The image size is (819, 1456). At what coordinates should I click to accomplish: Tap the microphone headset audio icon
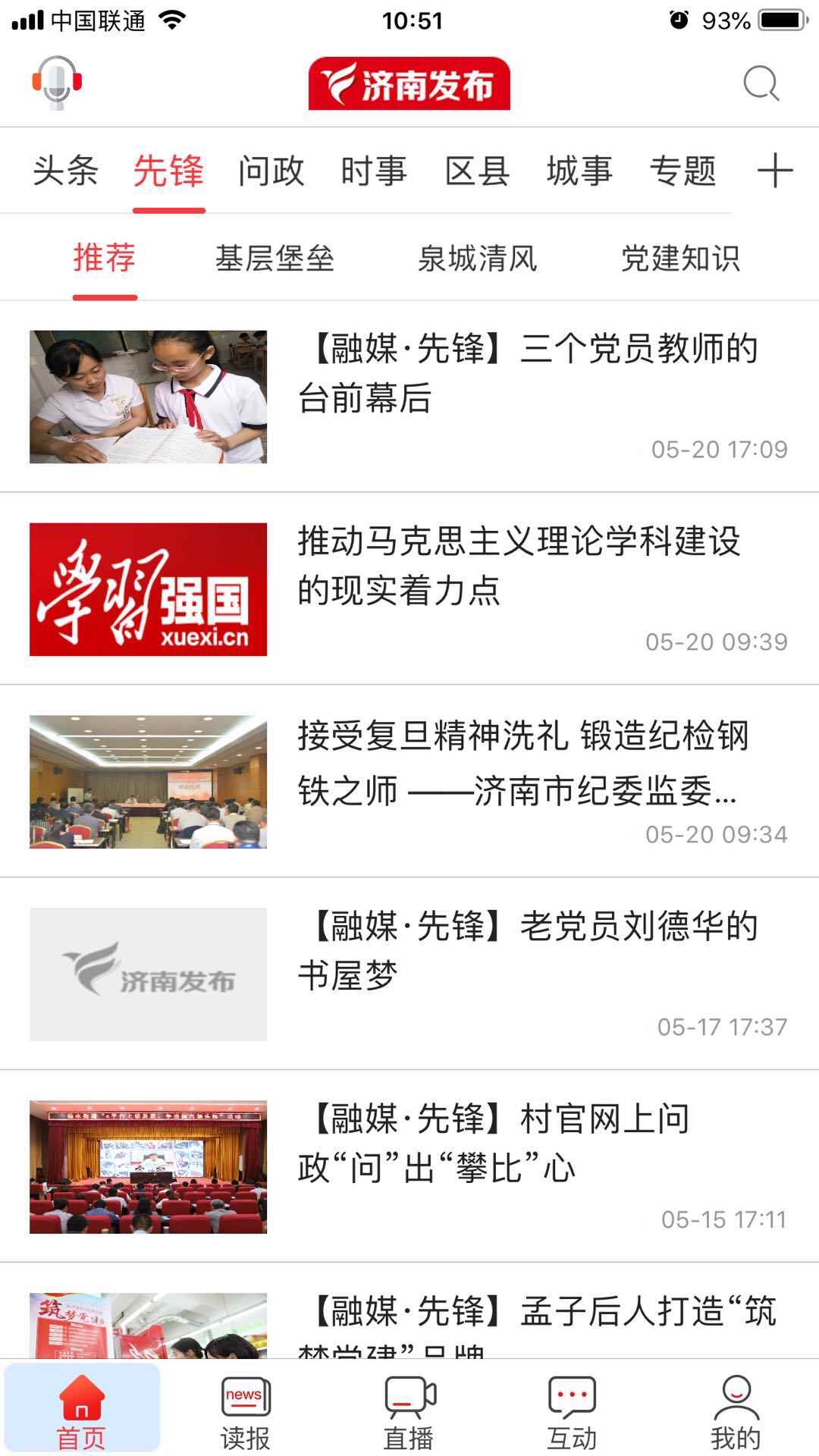[x=57, y=83]
